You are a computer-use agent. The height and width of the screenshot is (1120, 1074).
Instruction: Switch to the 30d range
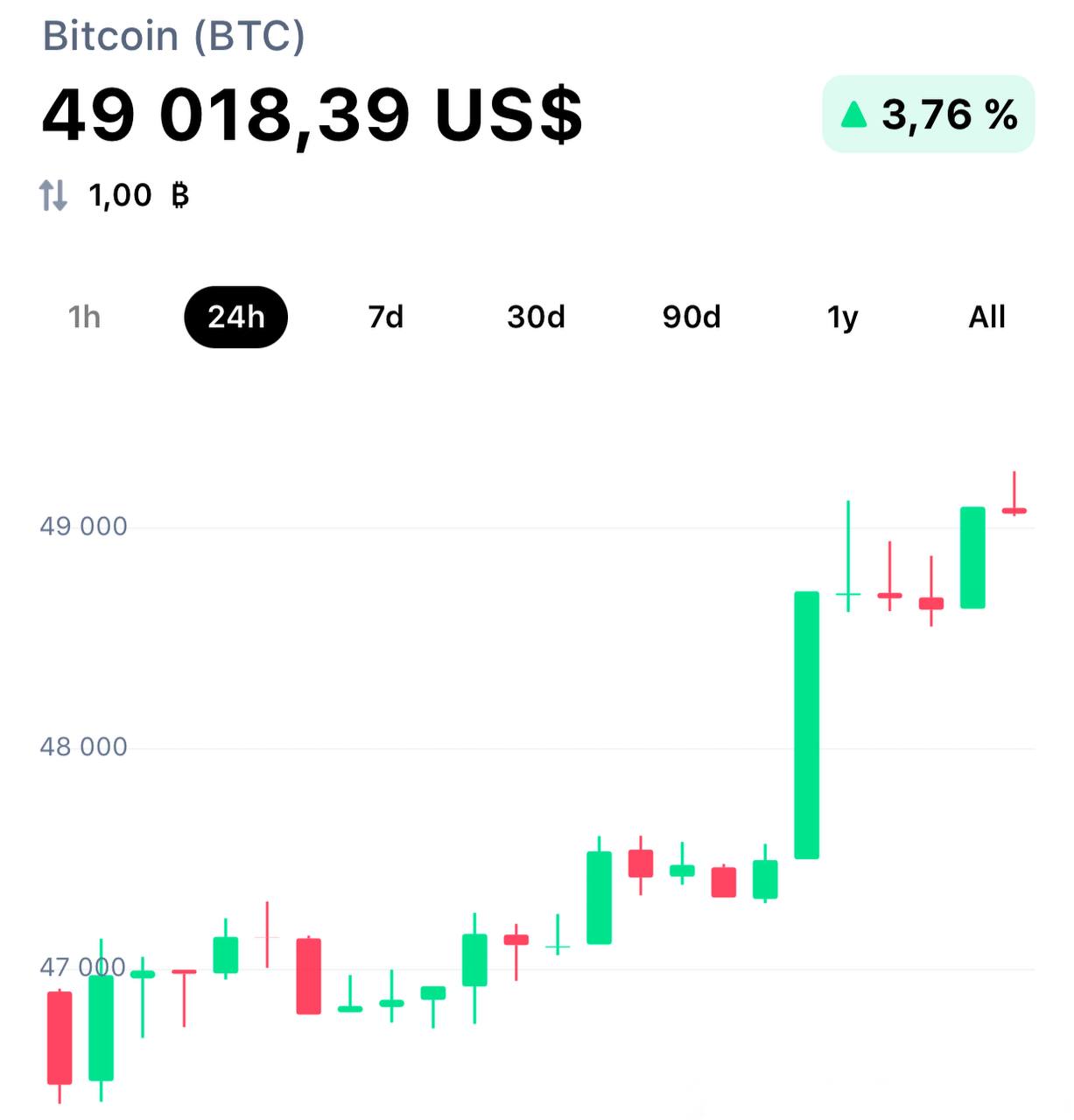(x=536, y=317)
